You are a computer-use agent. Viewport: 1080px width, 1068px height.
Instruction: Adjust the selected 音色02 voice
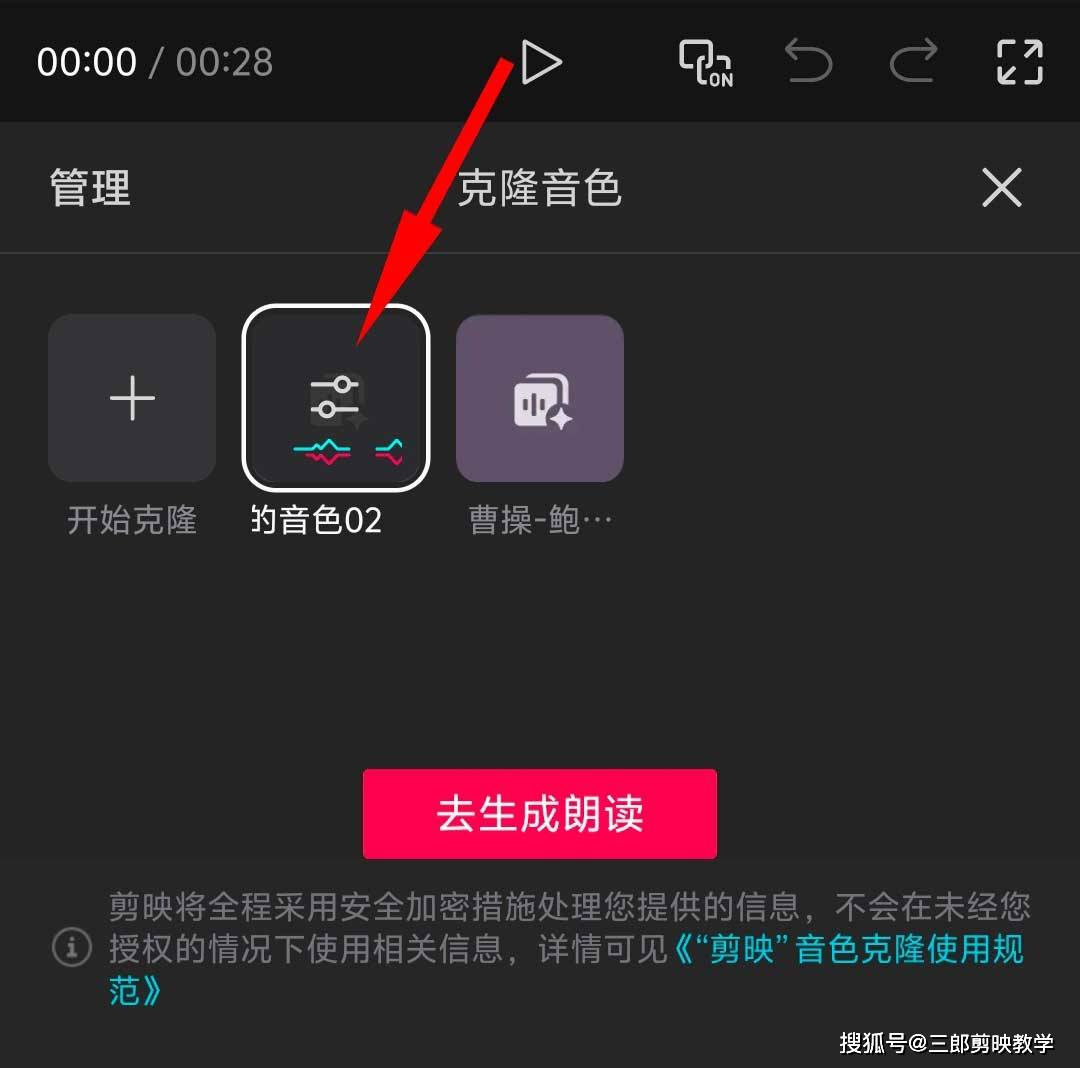click(x=336, y=398)
